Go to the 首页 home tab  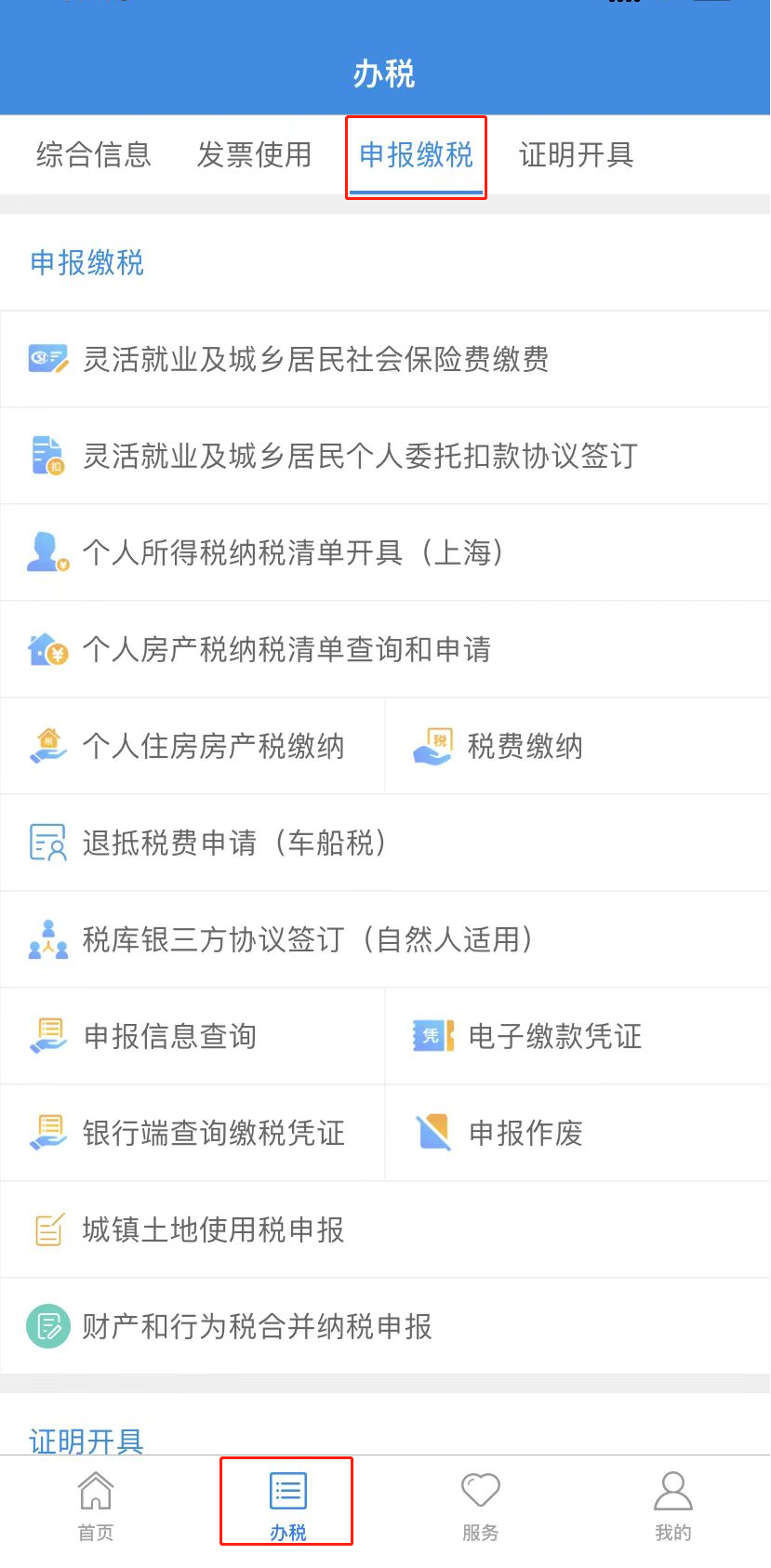96,1507
